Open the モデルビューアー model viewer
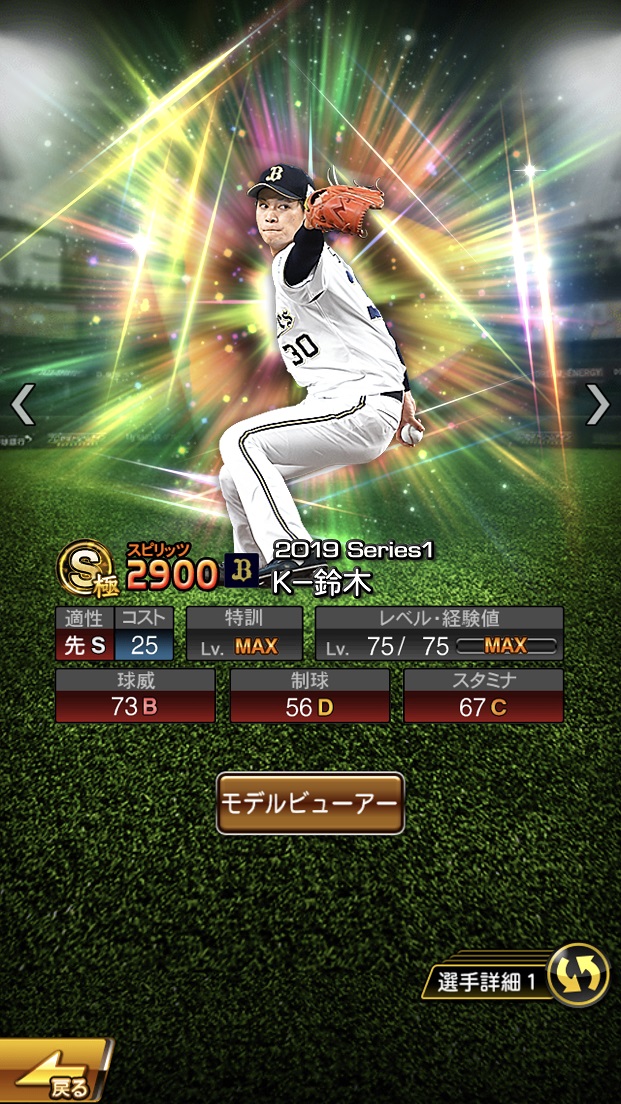621x1104 pixels. click(310, 803)
